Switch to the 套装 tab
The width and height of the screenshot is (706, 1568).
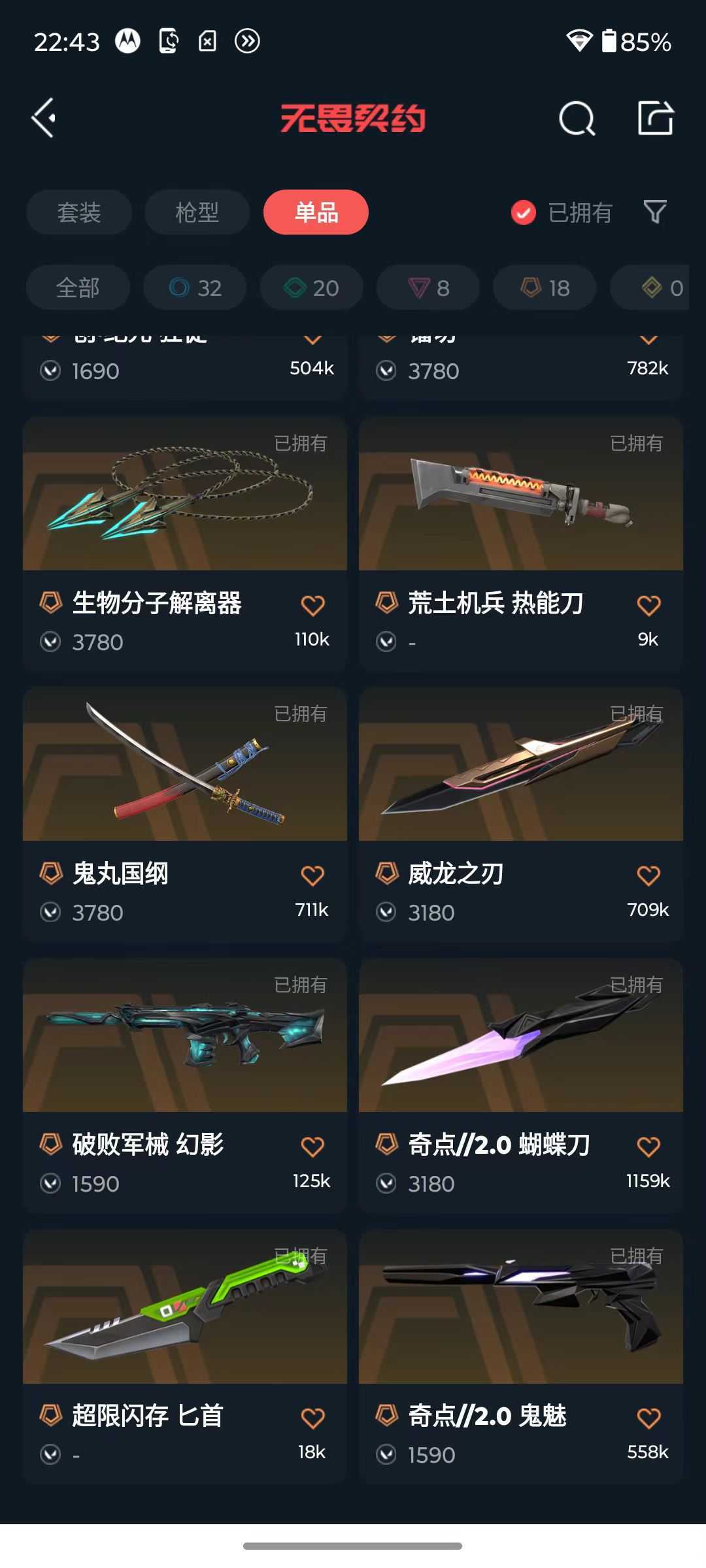tap(78, 212)
